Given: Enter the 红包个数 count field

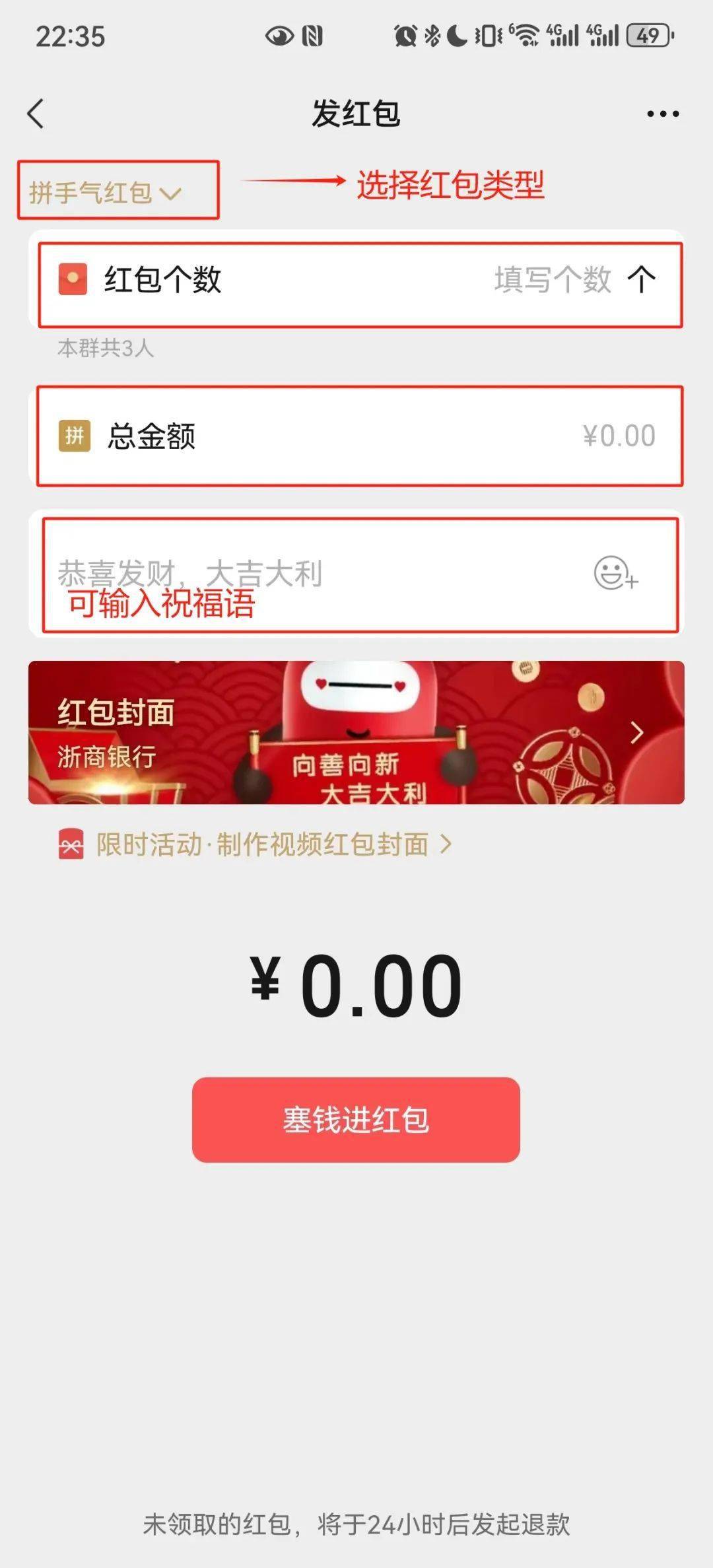Looking at the screenshot, I should point(552,280).
